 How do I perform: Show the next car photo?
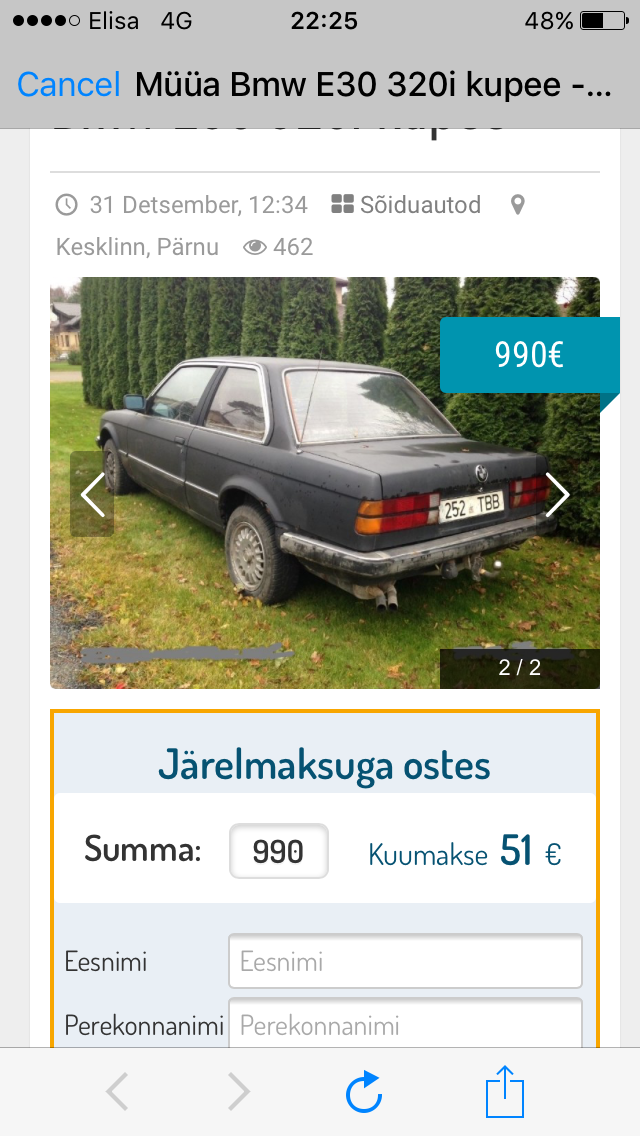(x=557, y=494)
